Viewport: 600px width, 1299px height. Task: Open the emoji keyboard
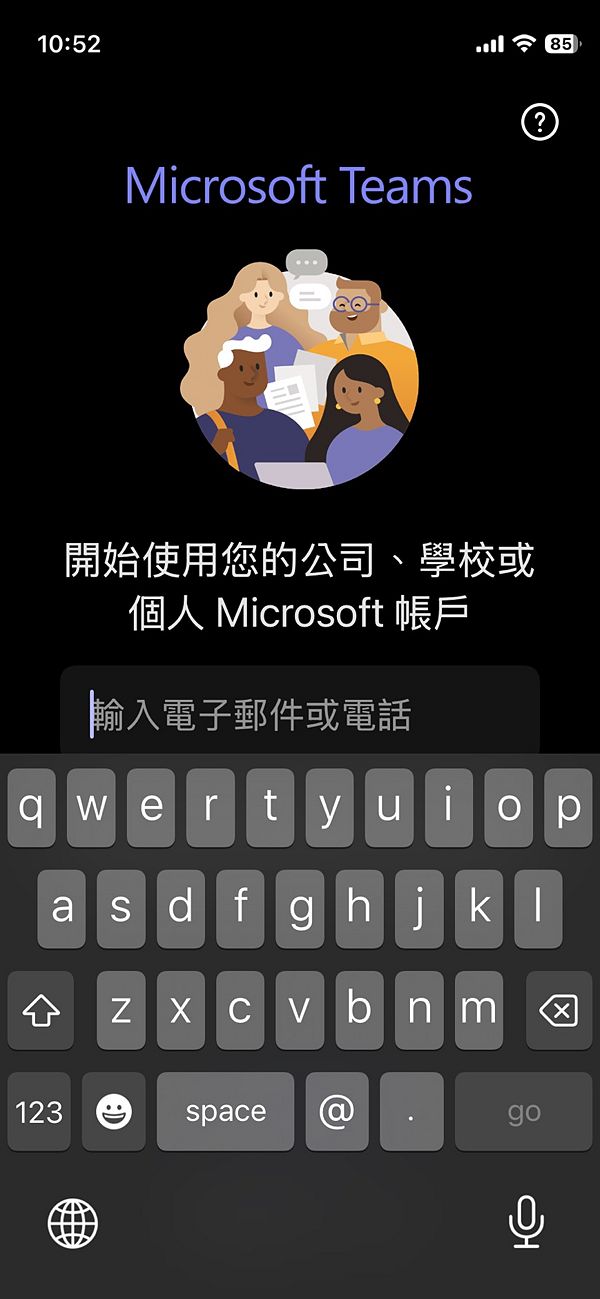114,1111
